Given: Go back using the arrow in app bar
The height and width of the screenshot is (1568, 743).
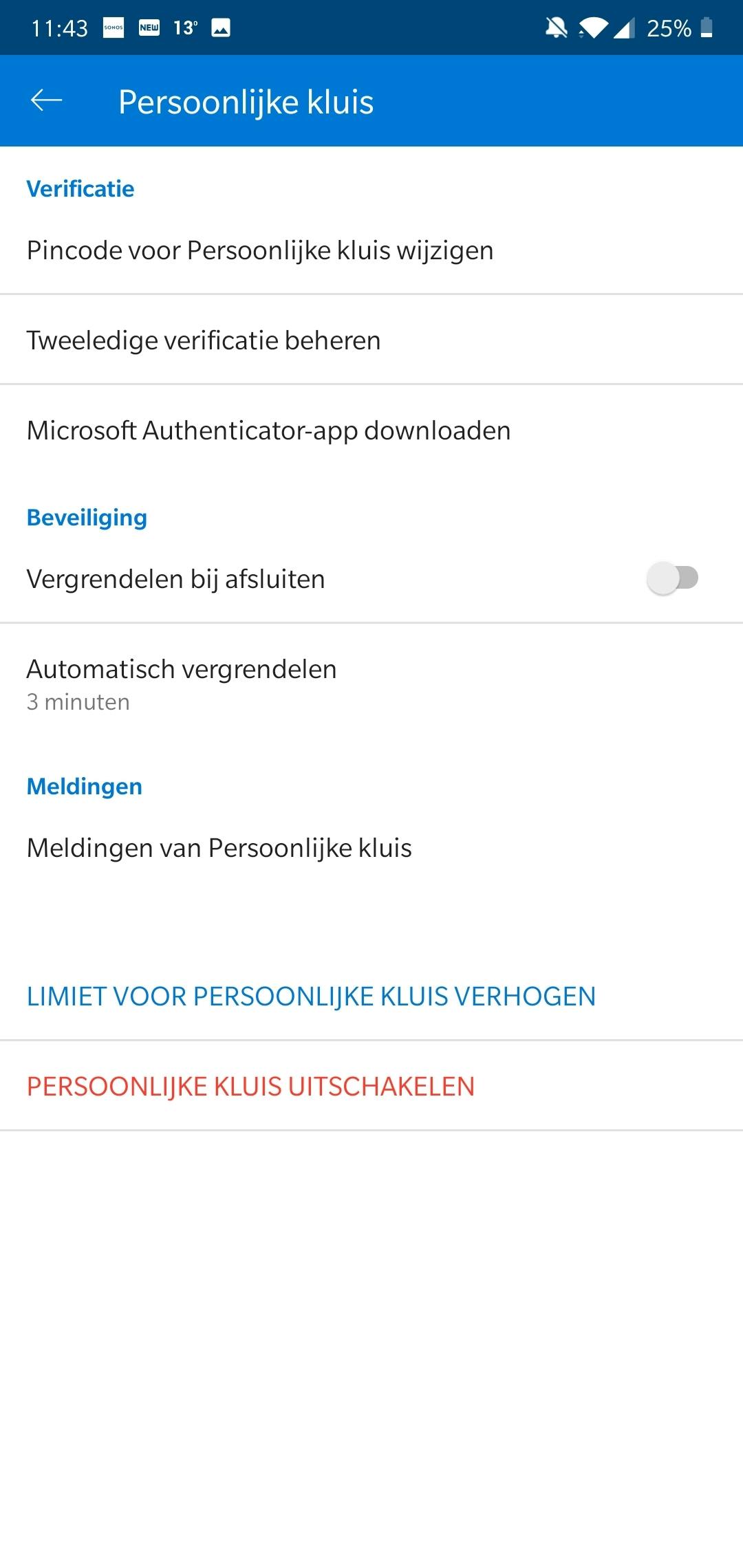Looking at the screenshot, I should tap(47, 101).
